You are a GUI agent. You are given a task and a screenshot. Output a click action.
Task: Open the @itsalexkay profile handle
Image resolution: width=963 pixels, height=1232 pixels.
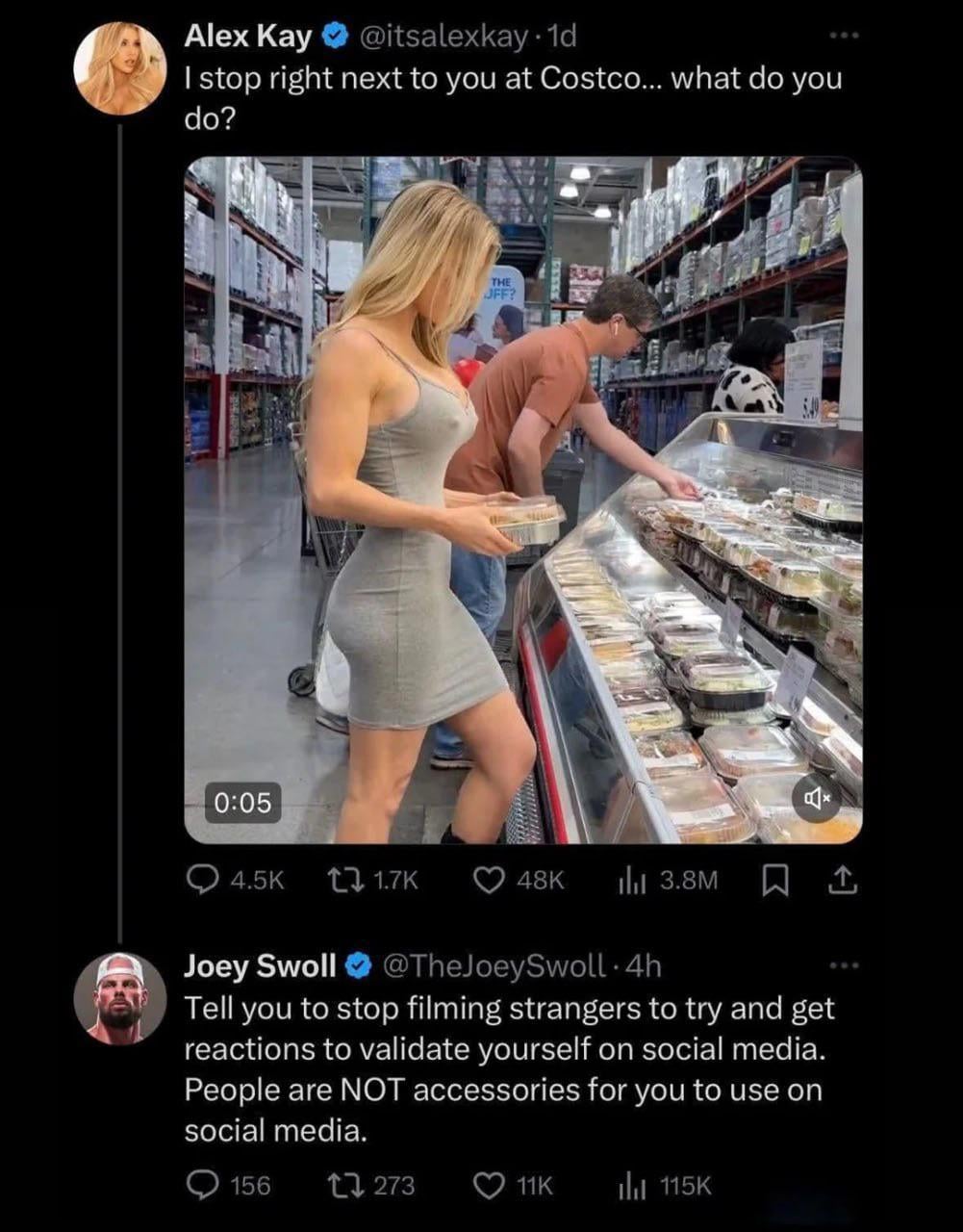coord(444,38)
